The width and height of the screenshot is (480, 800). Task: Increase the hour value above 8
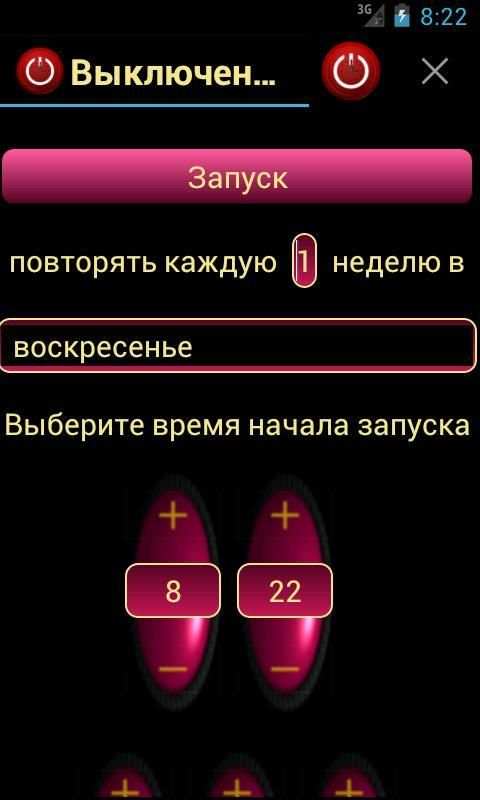[173, 517]
